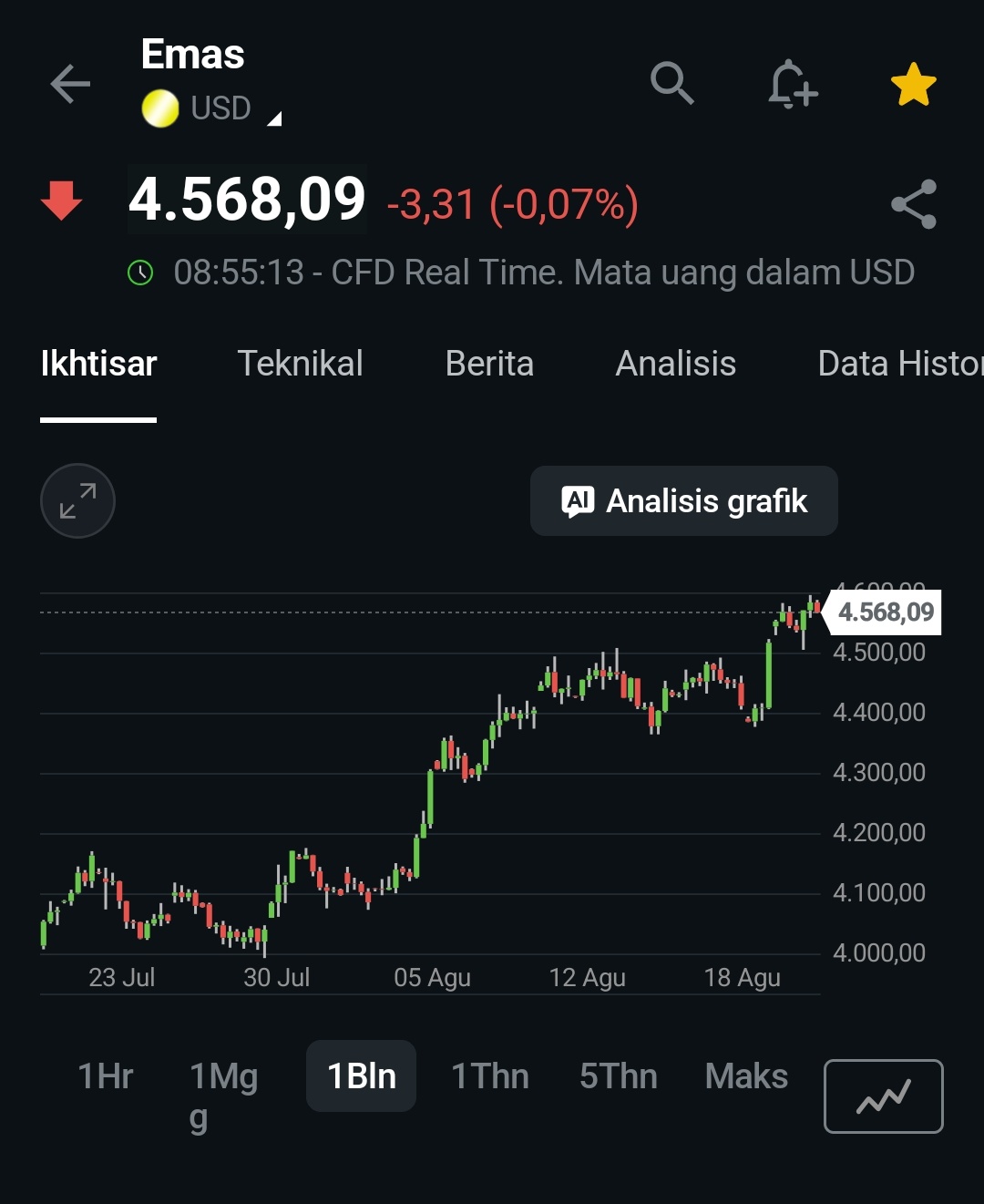Select the 5Thn chart range
This screenshot has width=984, height=1204.
pyautogui.click(x=619, y=1076)
